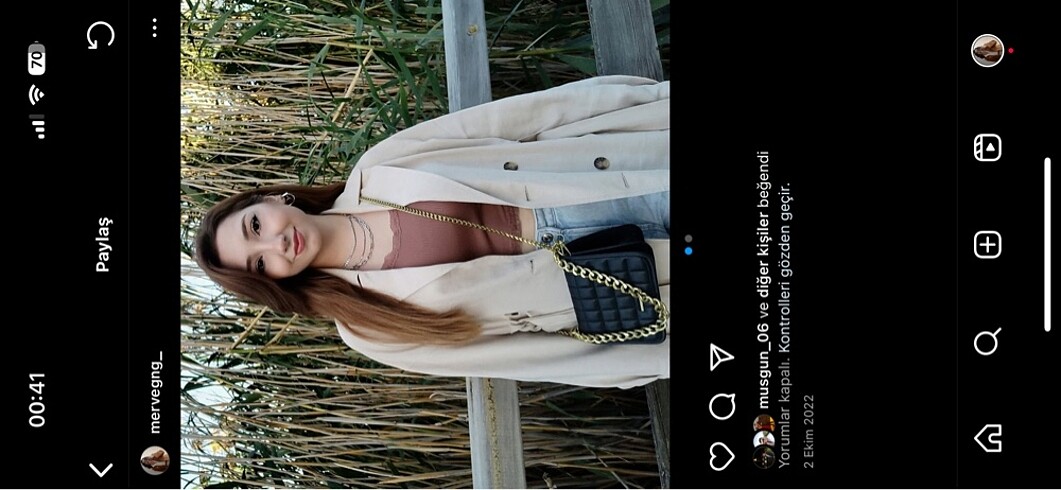Share the post via paper plane icon
1061x490 pixels.
[x=721, y=357]
